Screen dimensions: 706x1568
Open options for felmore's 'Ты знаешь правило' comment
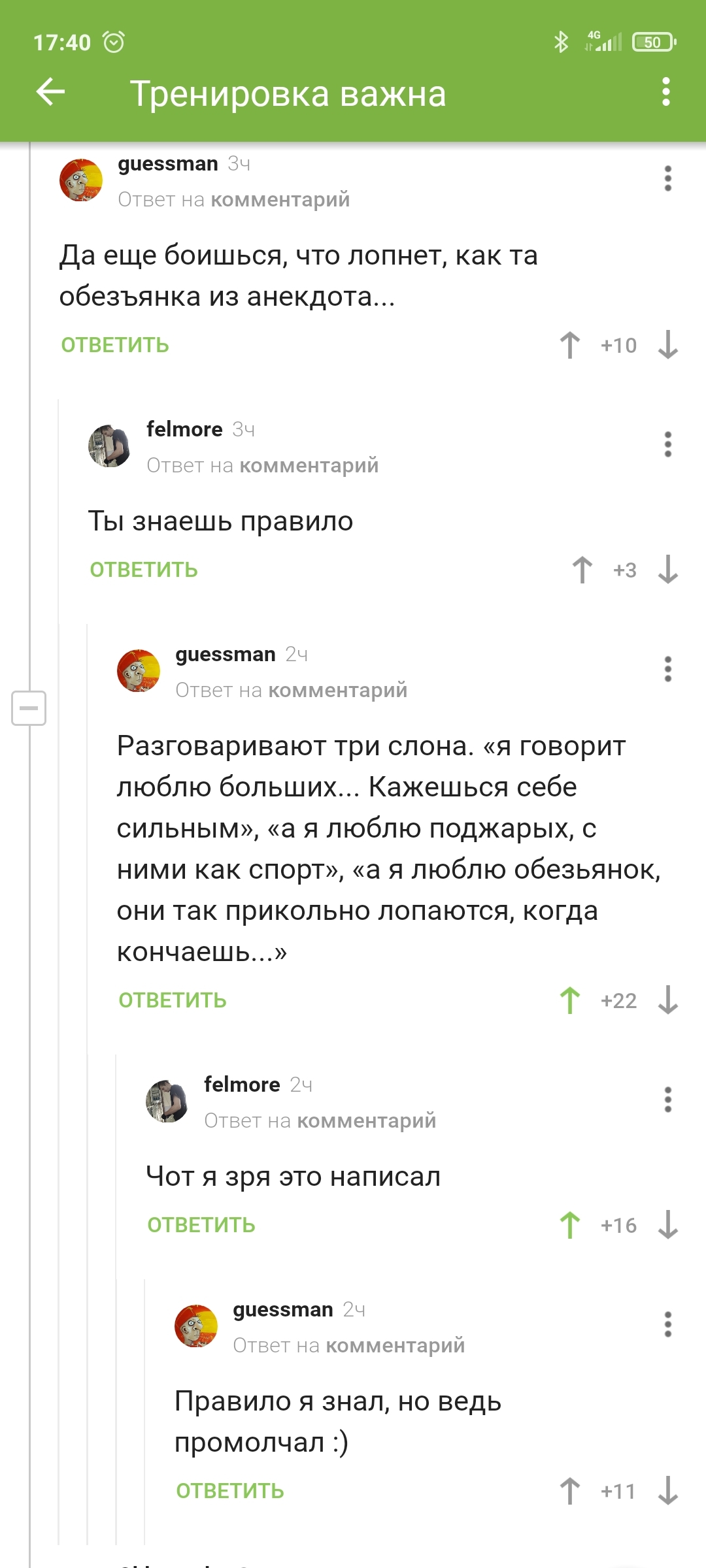[667, 444]
